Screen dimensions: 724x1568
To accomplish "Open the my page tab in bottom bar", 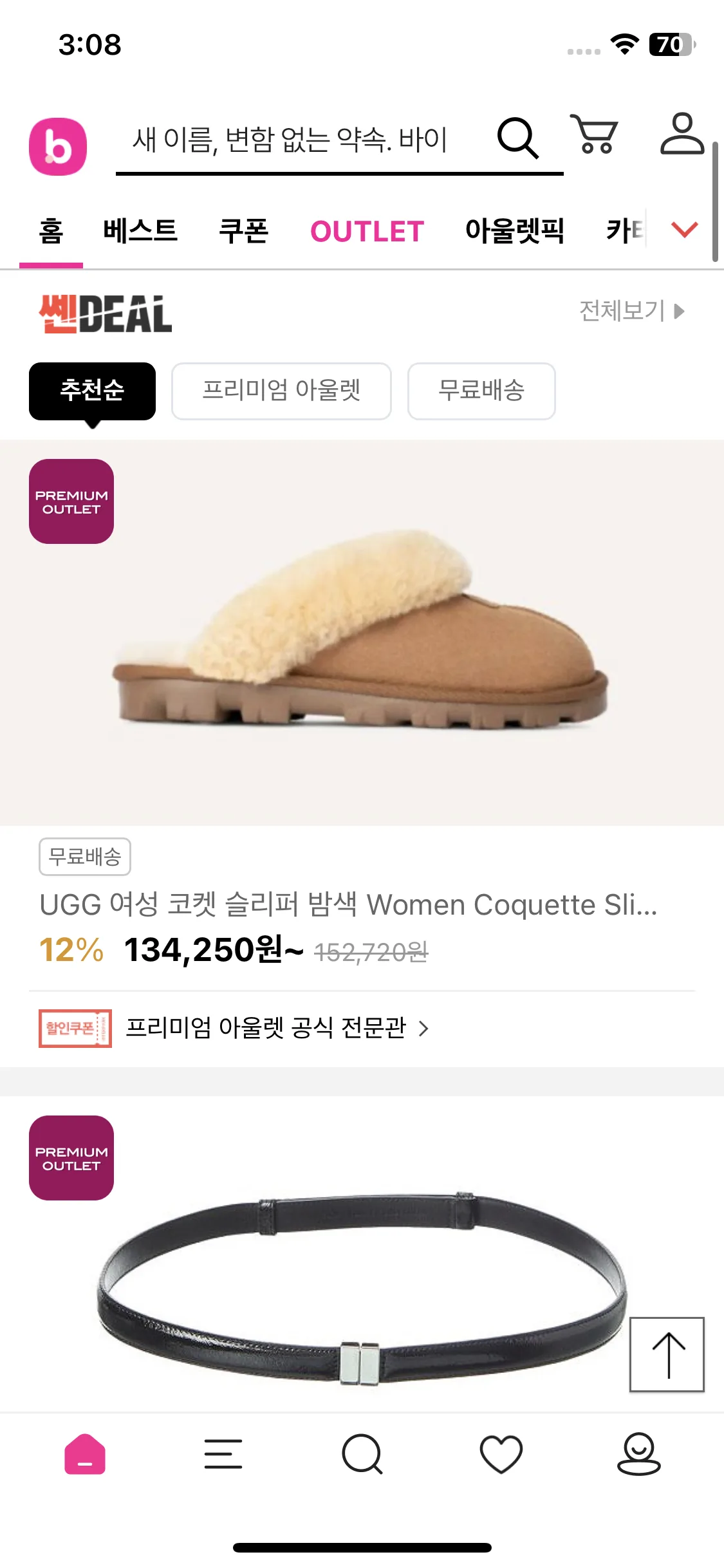I will click(638, 1454).
